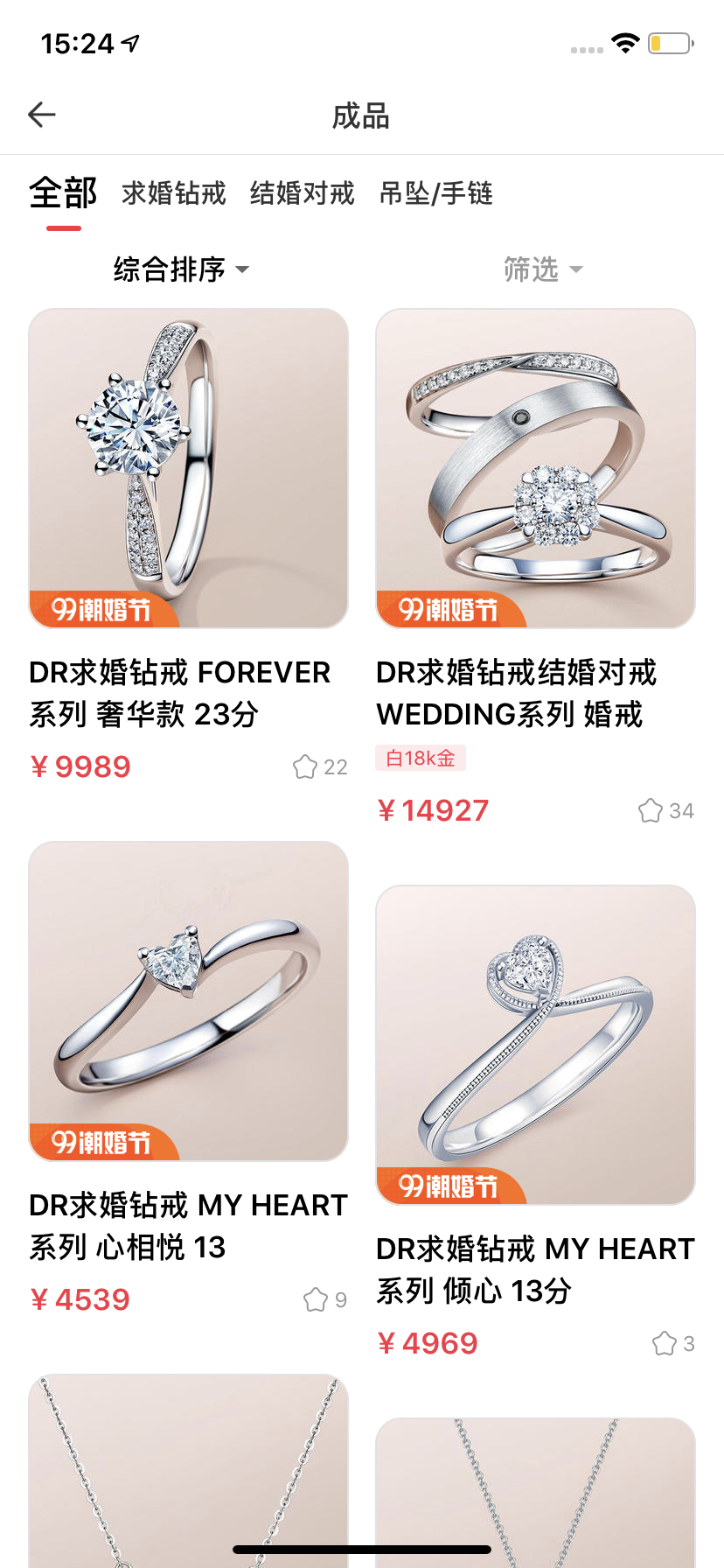Open the 筛选 filter dropdown

point(542,269)
